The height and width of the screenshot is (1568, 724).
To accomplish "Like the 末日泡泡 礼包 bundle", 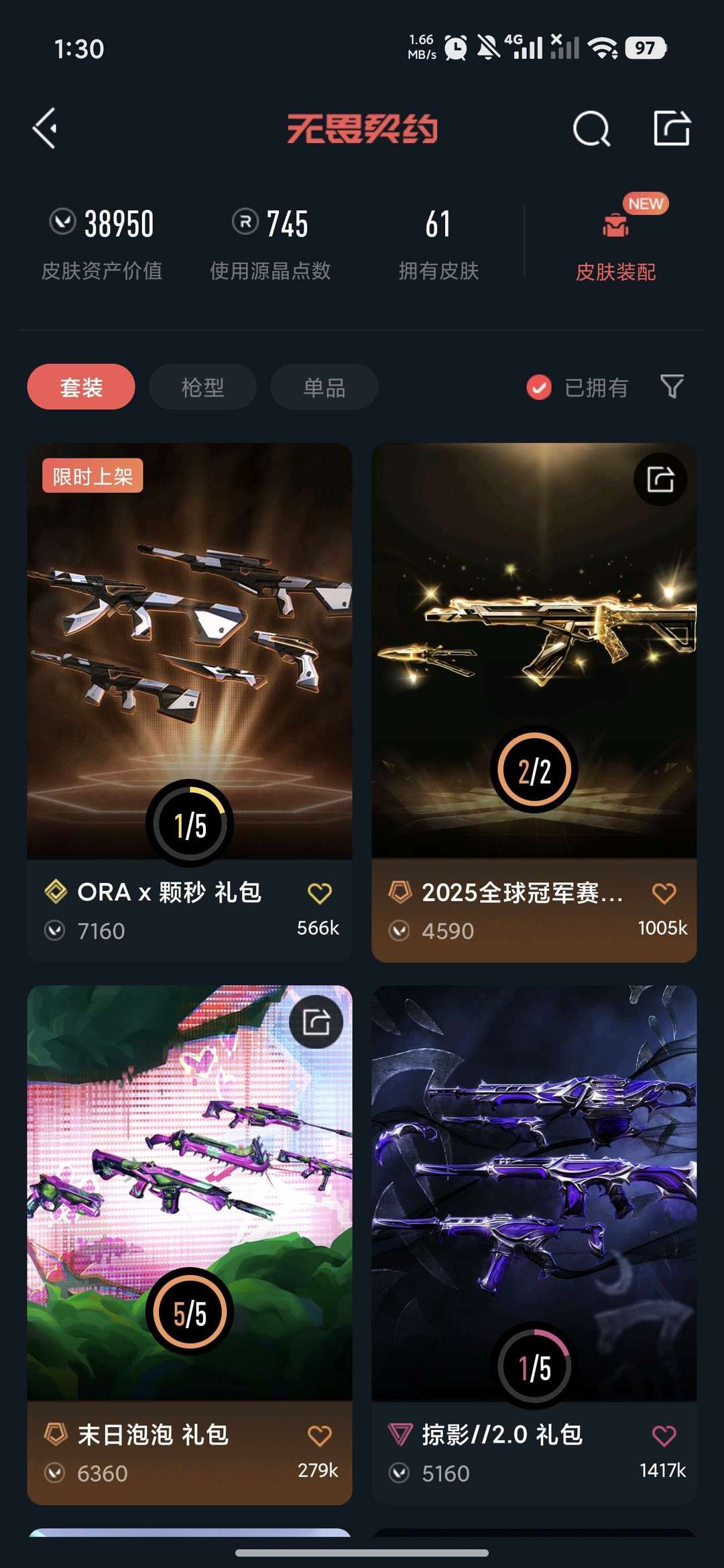I will [319, 1435].
